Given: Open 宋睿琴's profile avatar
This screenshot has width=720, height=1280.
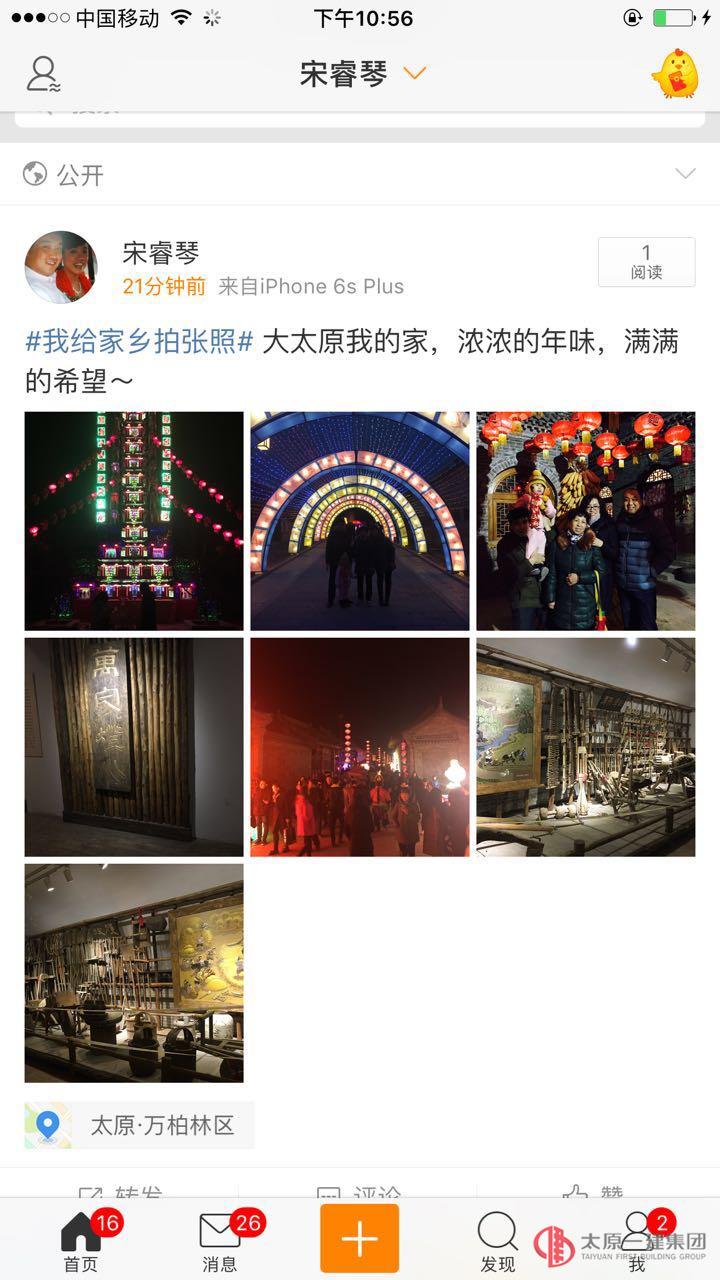Looking at the screenshot, I should [x=61, y=267].
